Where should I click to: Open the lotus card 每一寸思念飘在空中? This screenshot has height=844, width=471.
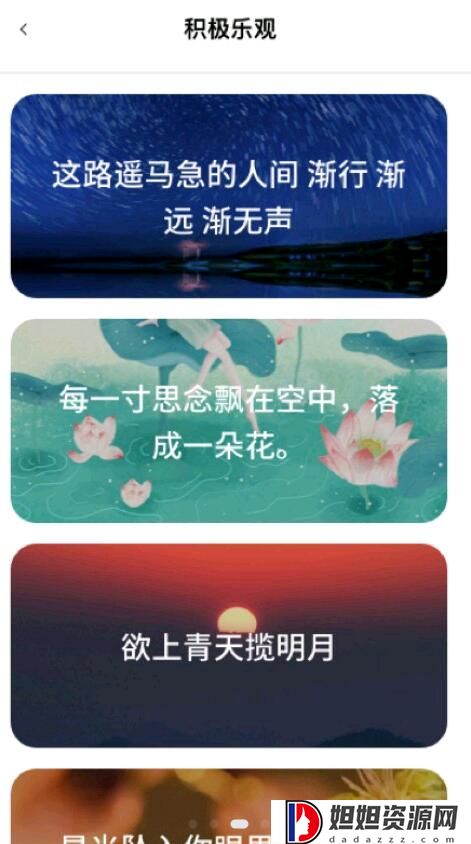[x=229, y=420]
